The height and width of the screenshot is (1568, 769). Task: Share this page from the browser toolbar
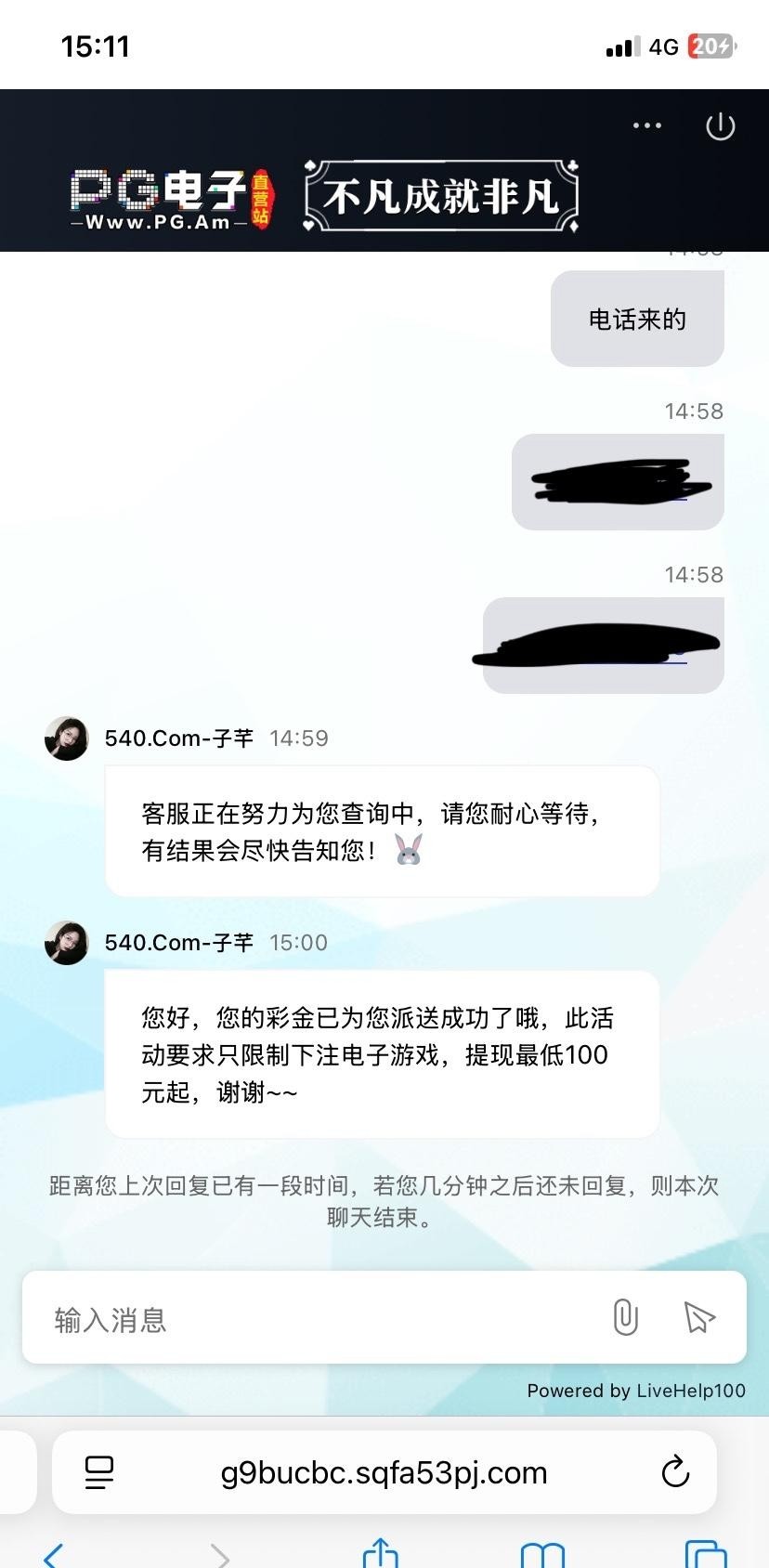pyautogui.click(x=381, y=1553)
